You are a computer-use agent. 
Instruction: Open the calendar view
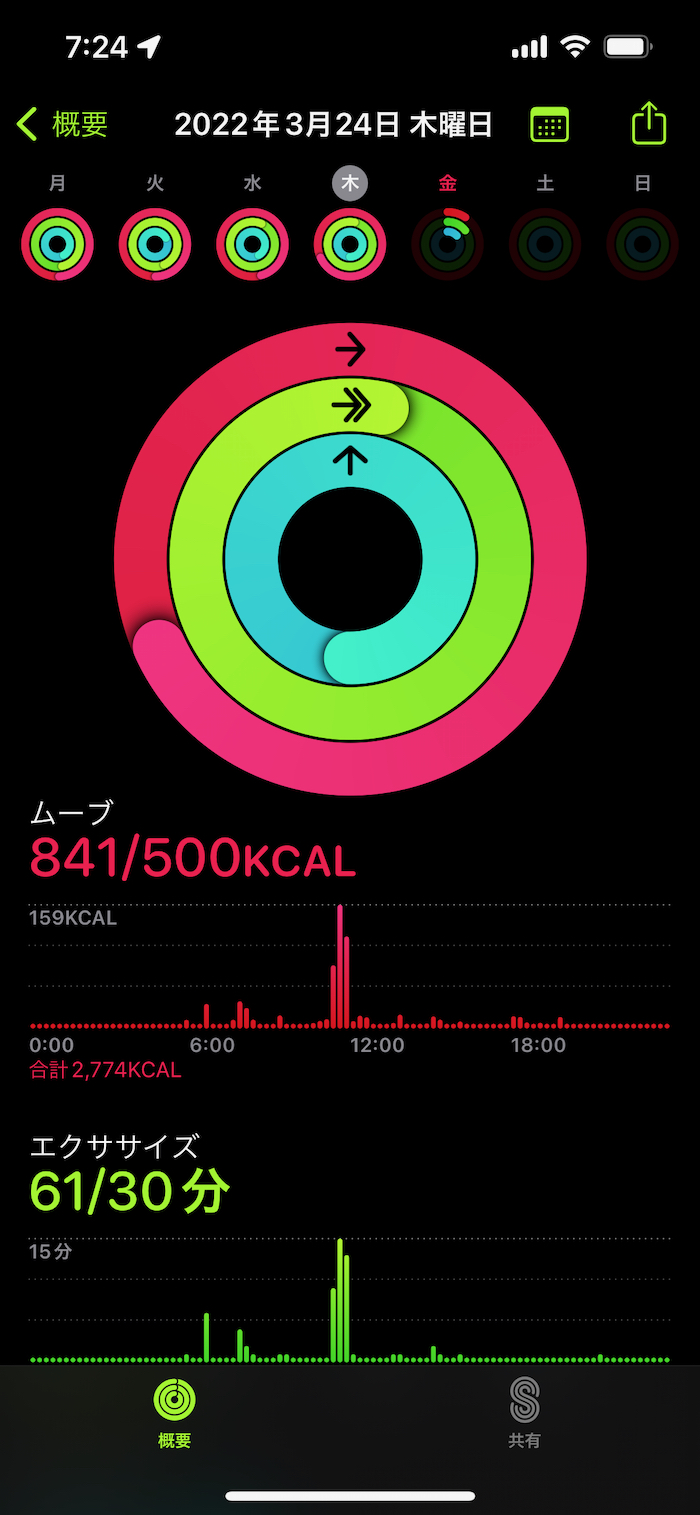(549, 125)
